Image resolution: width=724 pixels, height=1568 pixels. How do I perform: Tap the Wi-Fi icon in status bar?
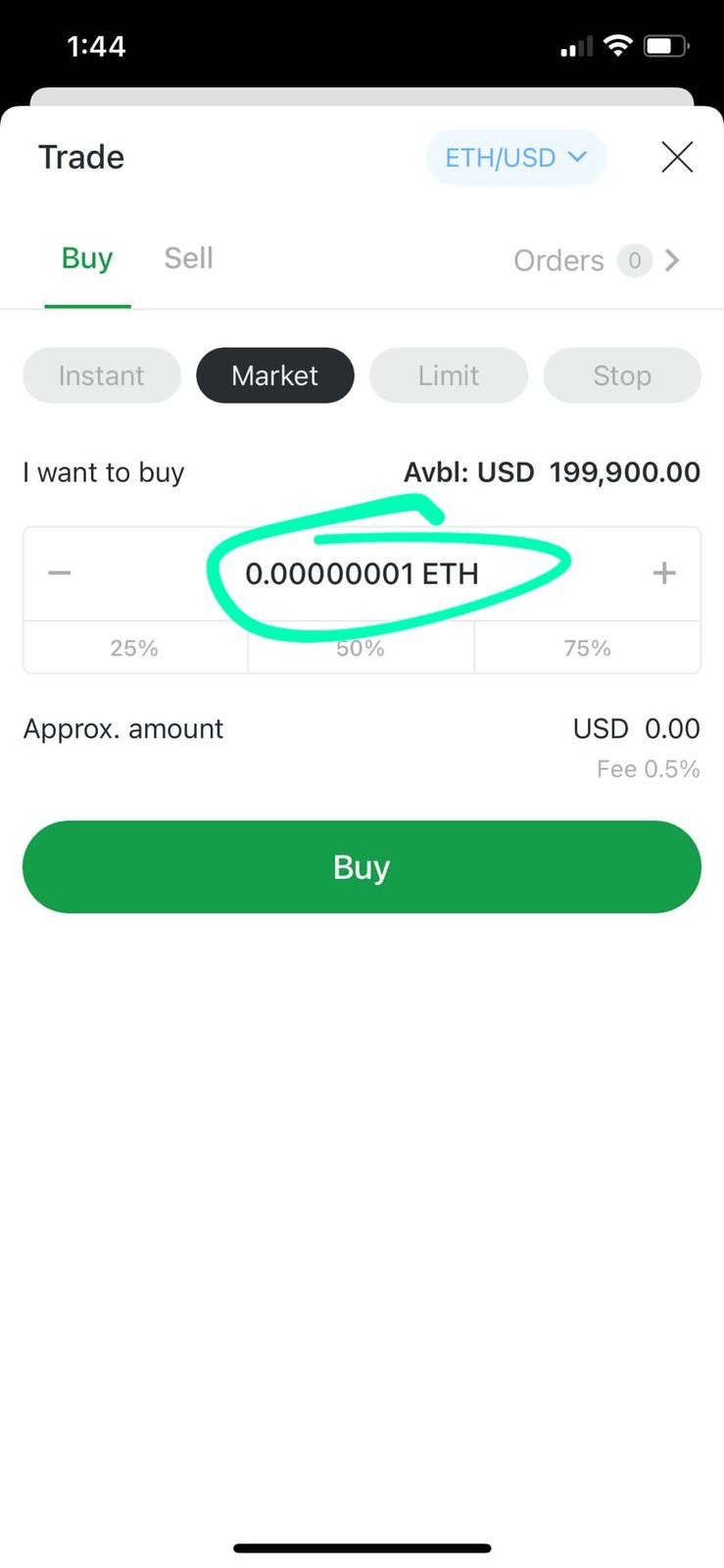[617, 44]
